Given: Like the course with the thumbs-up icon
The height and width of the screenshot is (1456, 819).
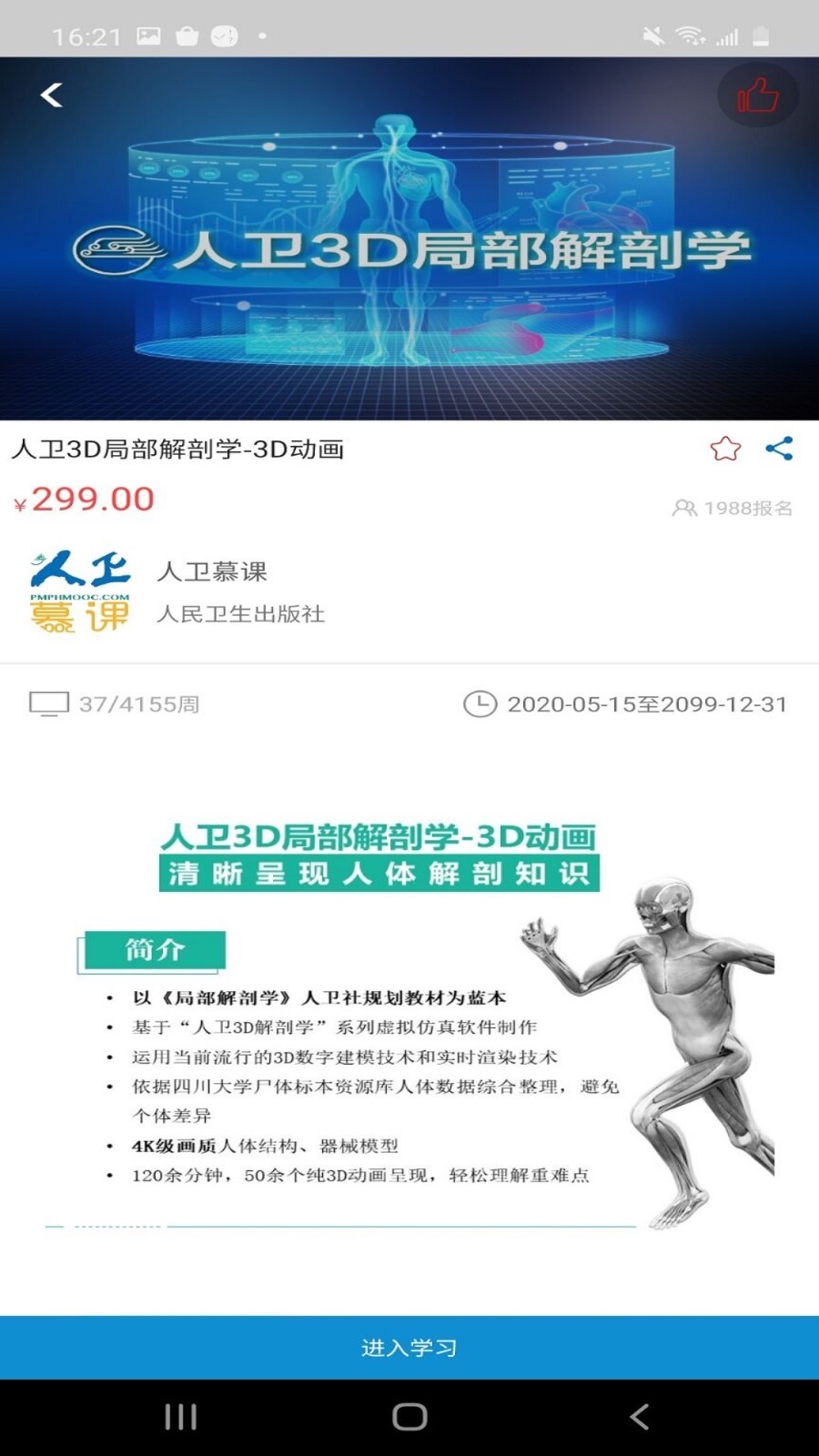Looking at the screenshot, I should click(757, 96).
